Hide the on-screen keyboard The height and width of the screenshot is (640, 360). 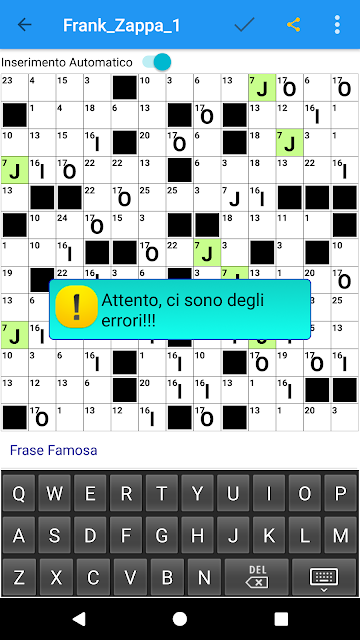pos(324,578)
